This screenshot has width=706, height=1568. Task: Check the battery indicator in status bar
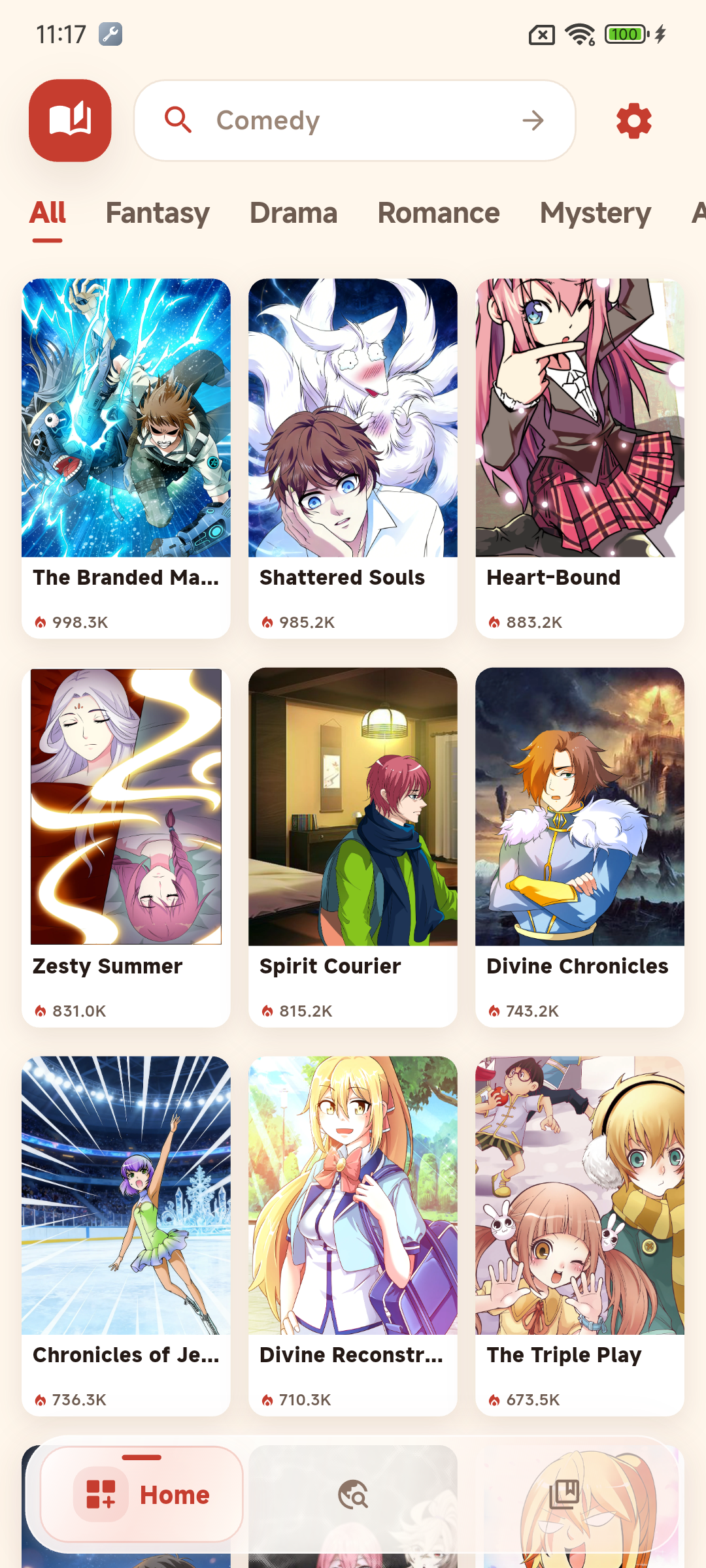[x=625, y=34]
